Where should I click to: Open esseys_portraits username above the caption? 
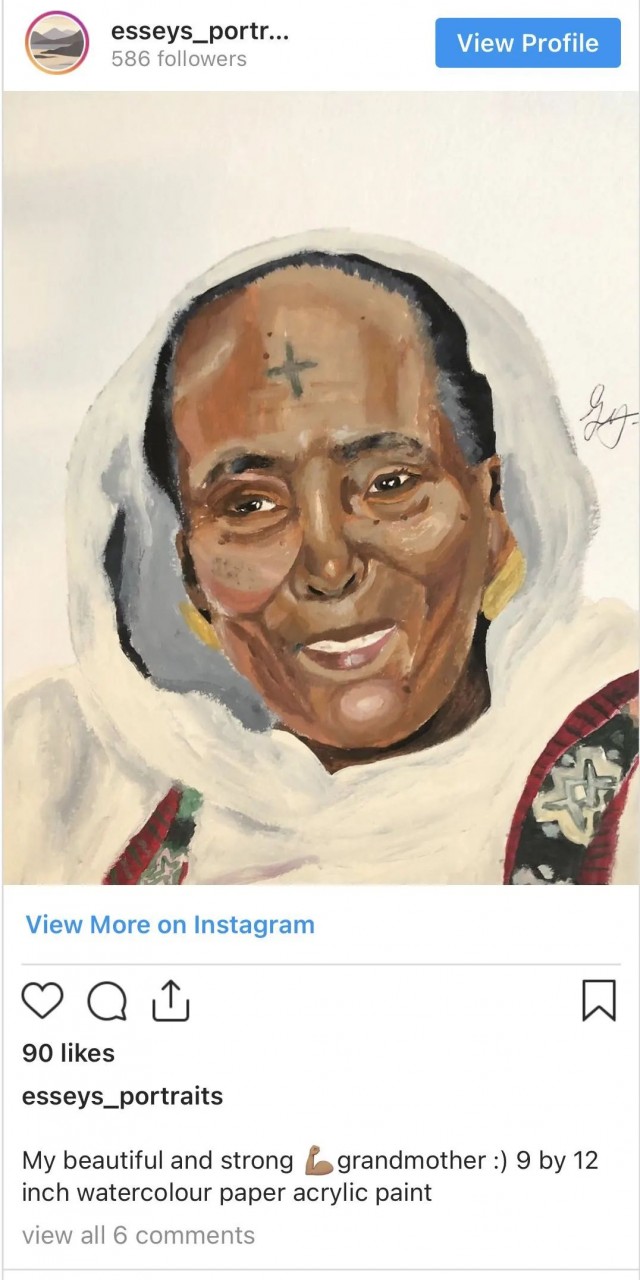[x=122, y=1096]
